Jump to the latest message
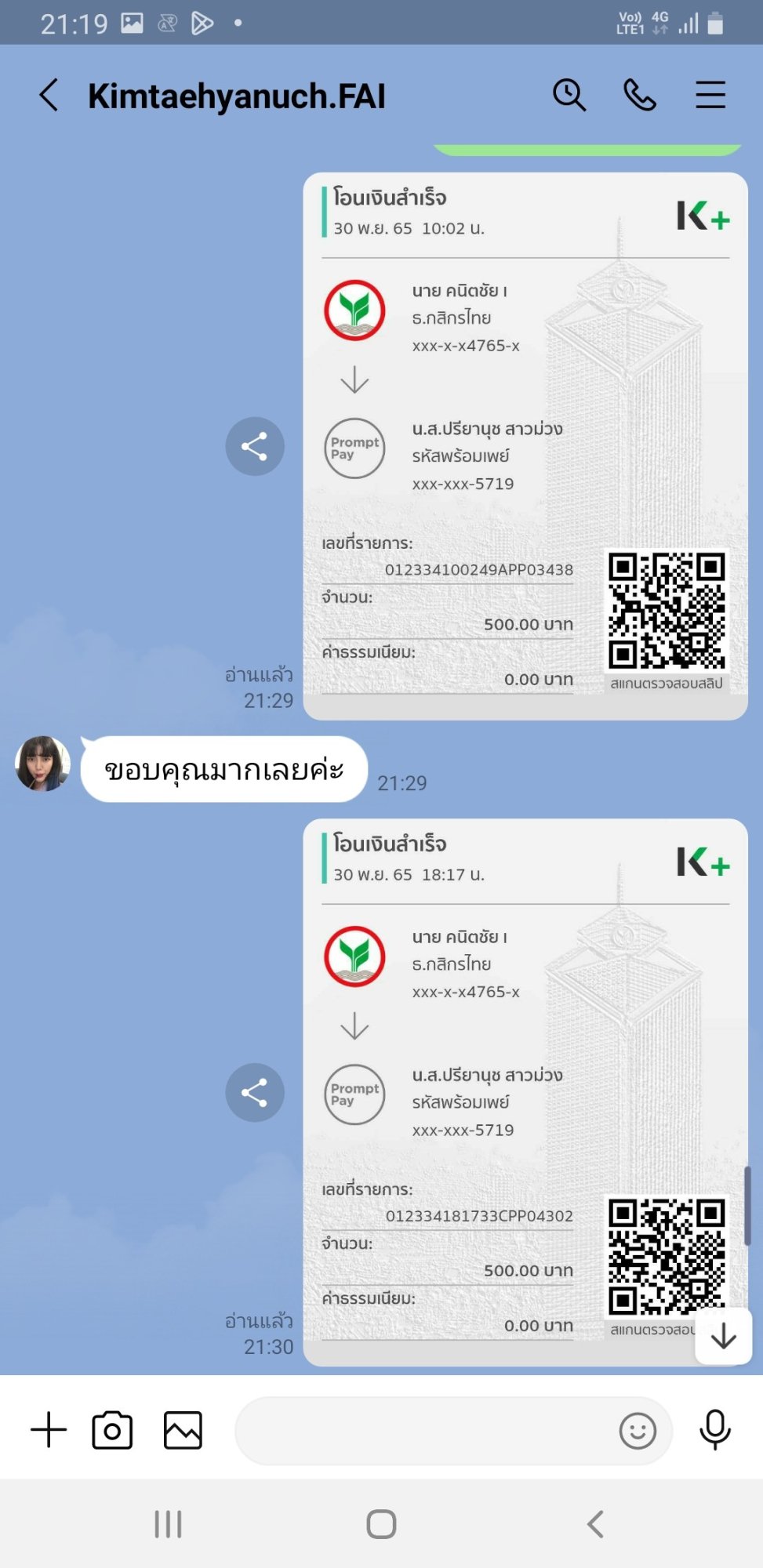The image size is (763, 1568). click(x=723, y=1336)
